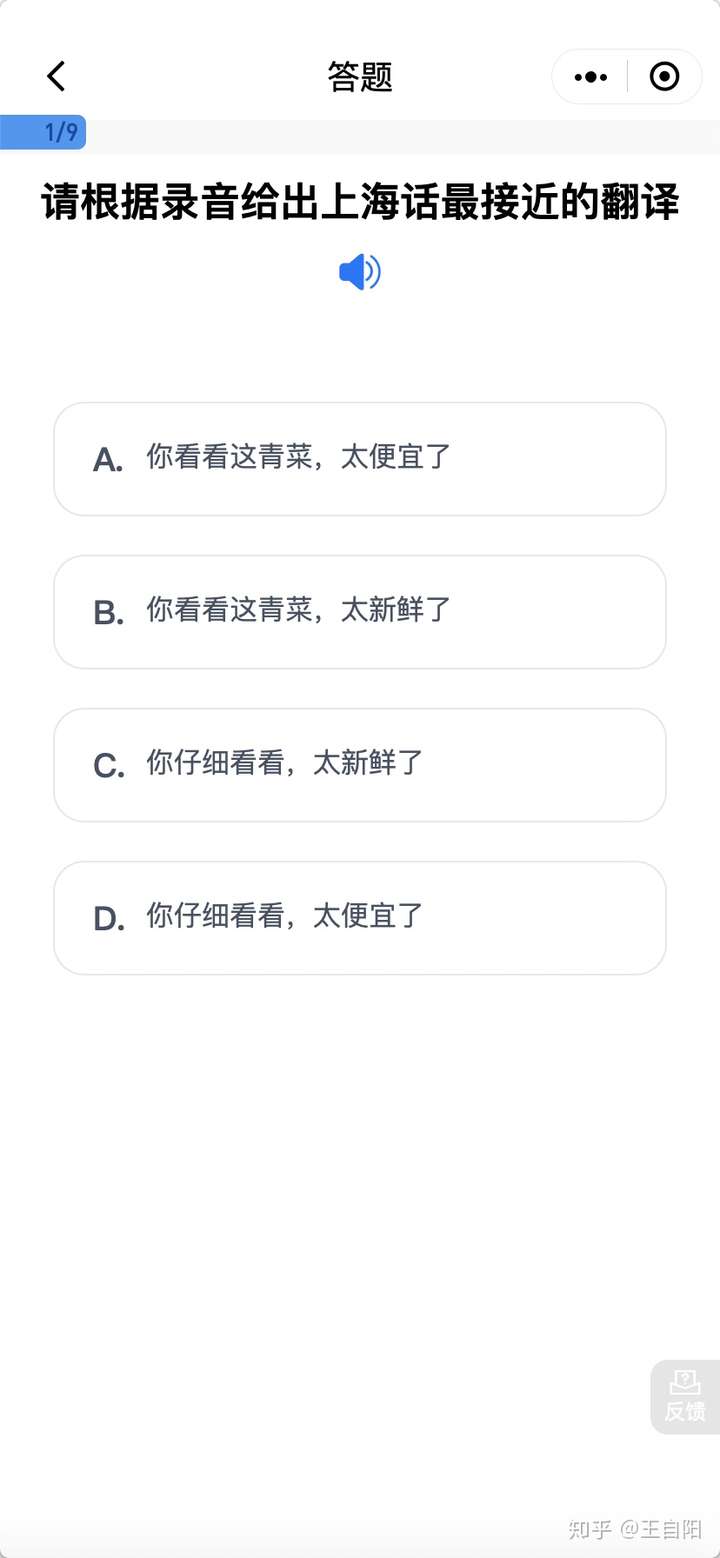This screenshot has height=1558, width=720.
Task: Play the recording with the speaker icon
Action: [360, 270]
